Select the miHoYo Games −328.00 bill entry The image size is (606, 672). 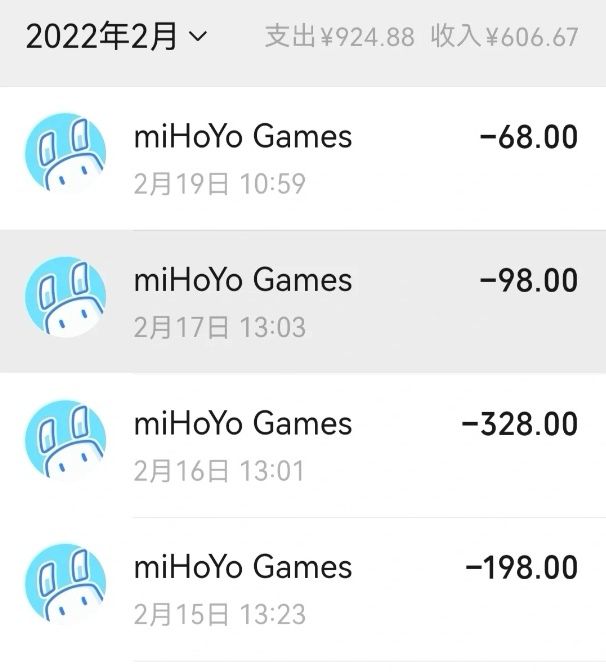tap(303, 445)
